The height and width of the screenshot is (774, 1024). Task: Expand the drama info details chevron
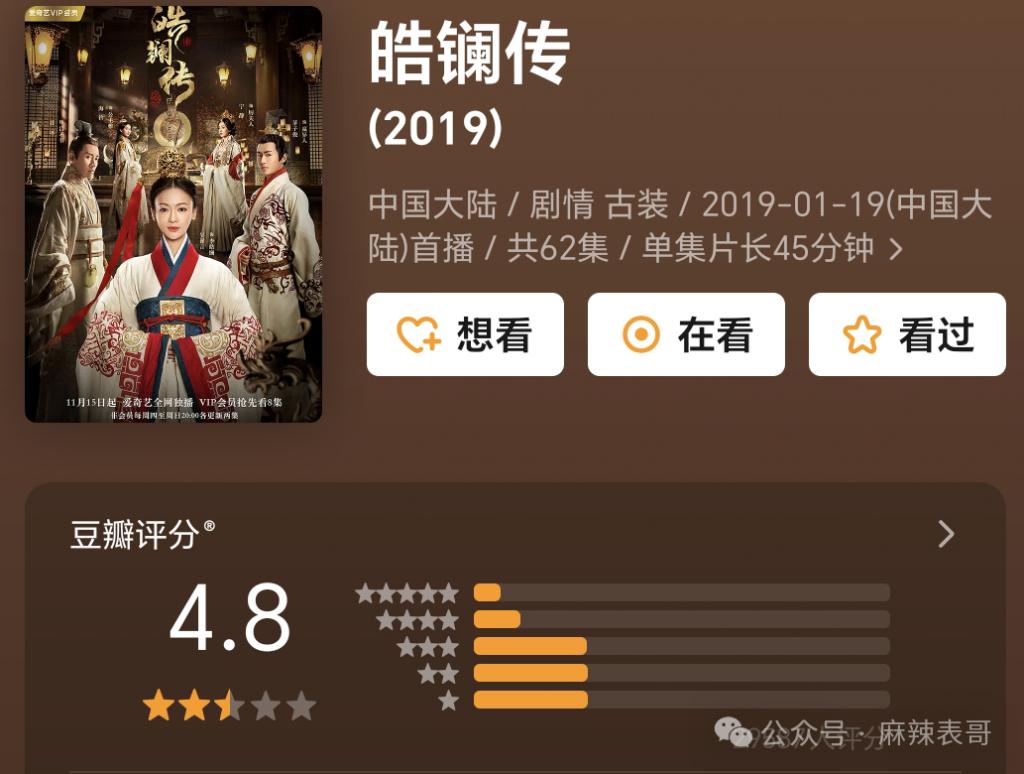[x=895, y=249]
